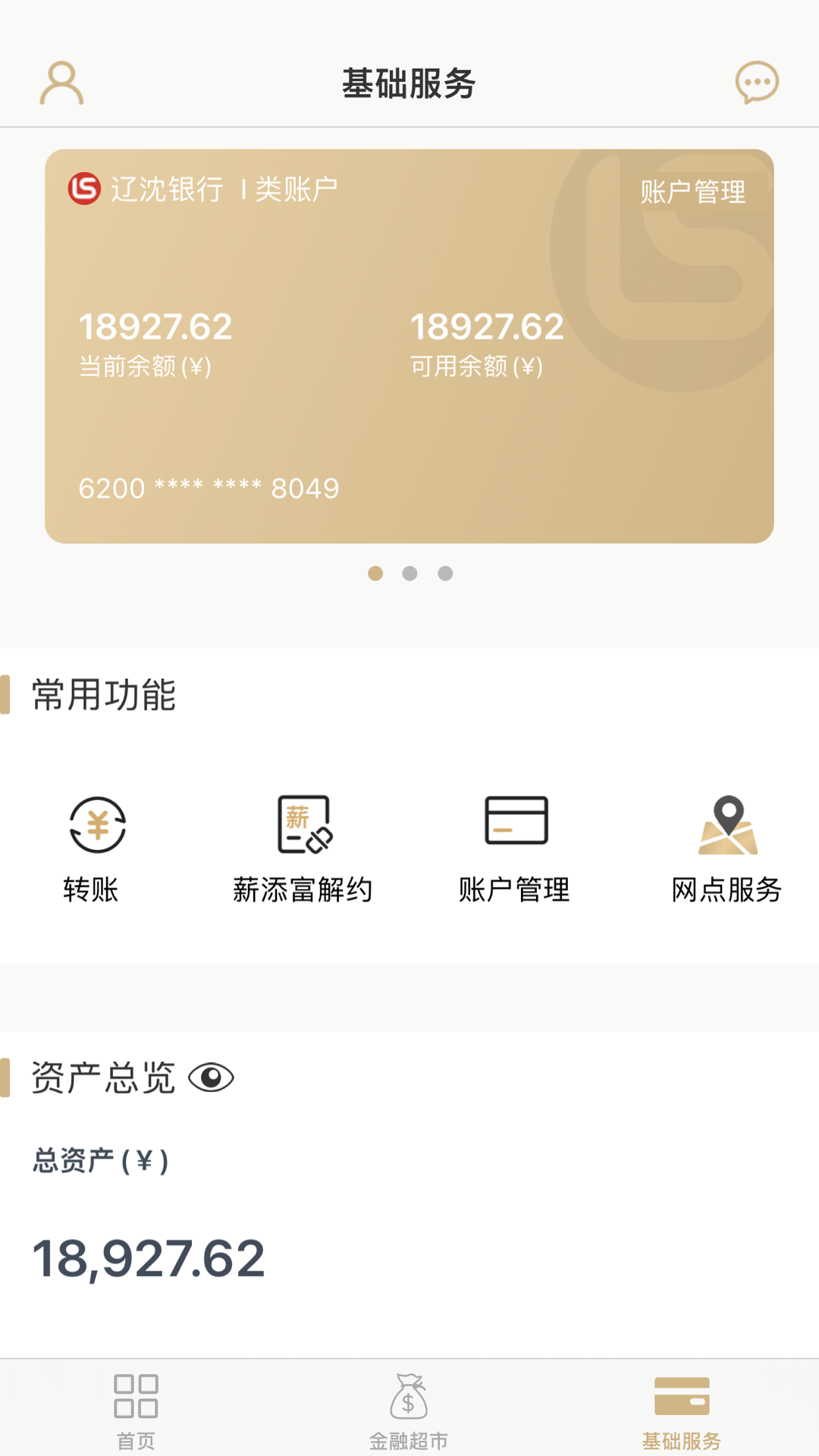Open 账户管理 under 常用功能
Viewport: 819px width, 1456px height.
click(x=515, y=849)
